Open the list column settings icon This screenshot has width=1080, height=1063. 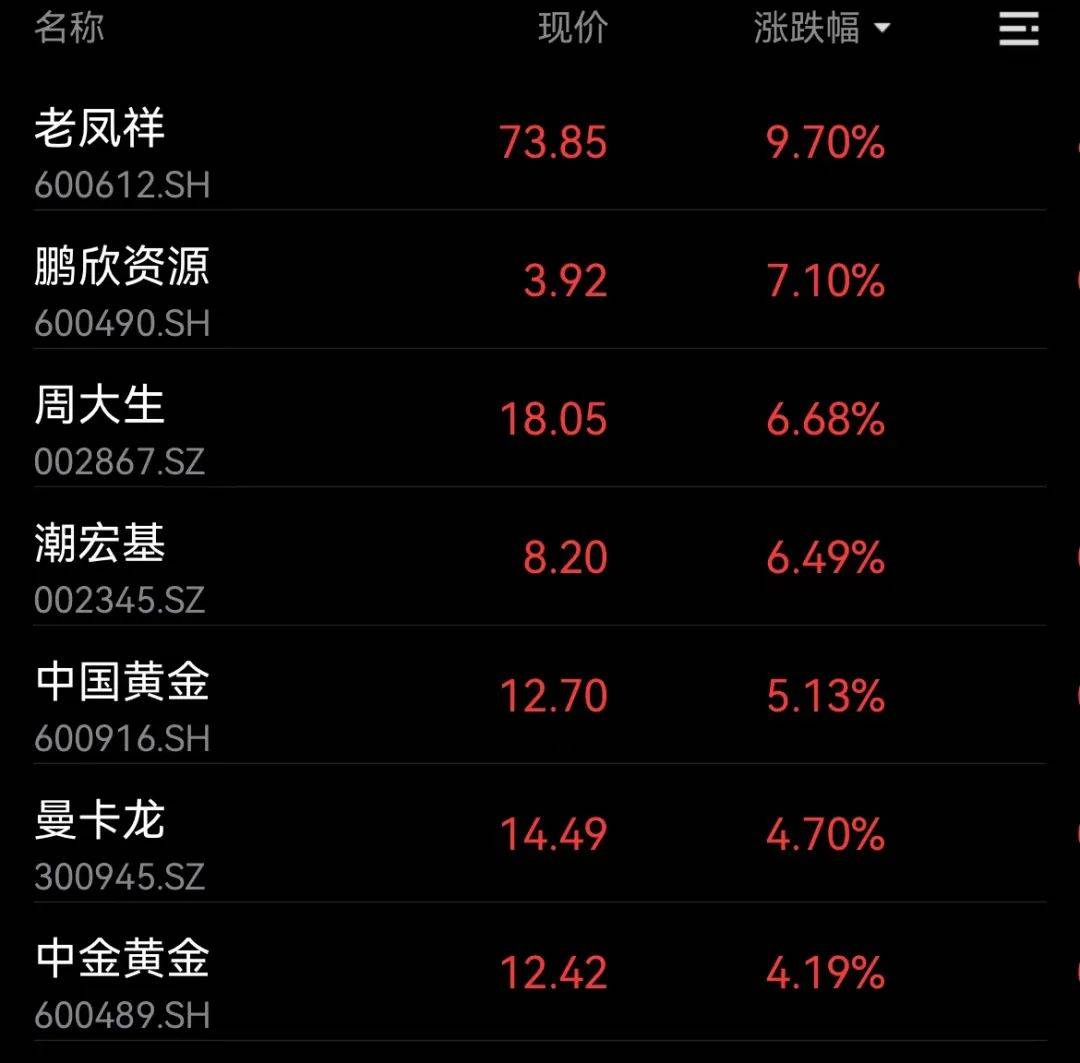pyautogui.click(x=1018, y=29)
